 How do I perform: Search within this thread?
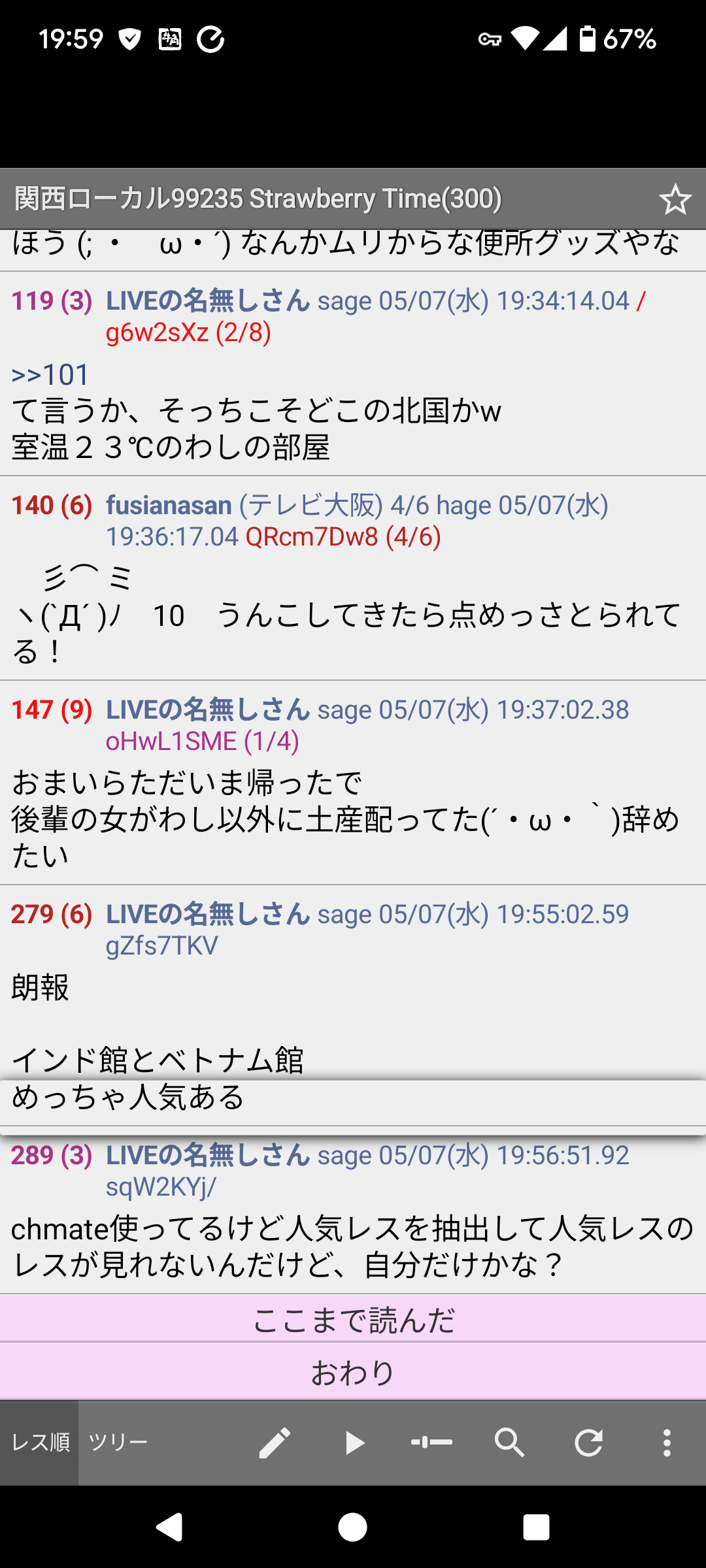click(x=510, y=1443)
